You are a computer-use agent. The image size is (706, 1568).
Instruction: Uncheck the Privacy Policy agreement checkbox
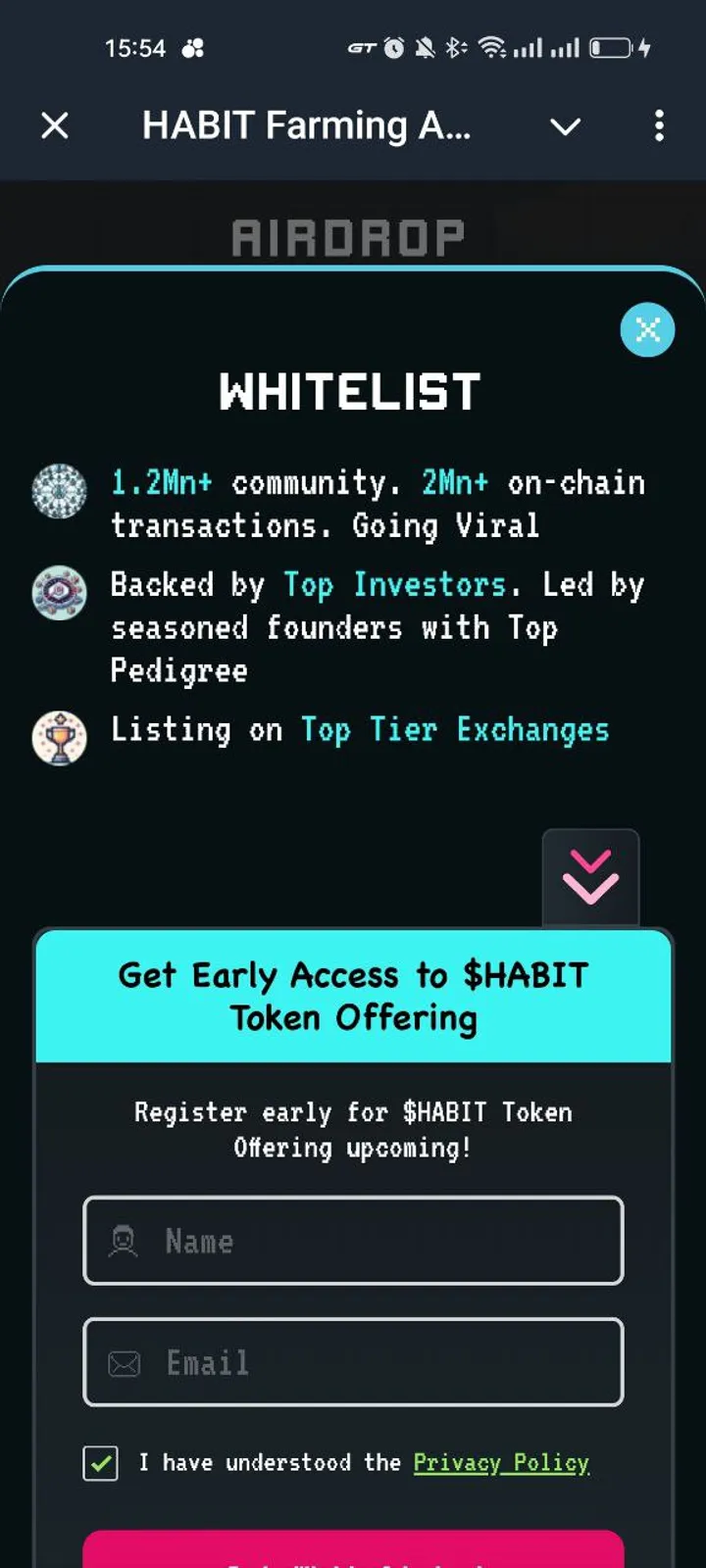(101, 1463)
